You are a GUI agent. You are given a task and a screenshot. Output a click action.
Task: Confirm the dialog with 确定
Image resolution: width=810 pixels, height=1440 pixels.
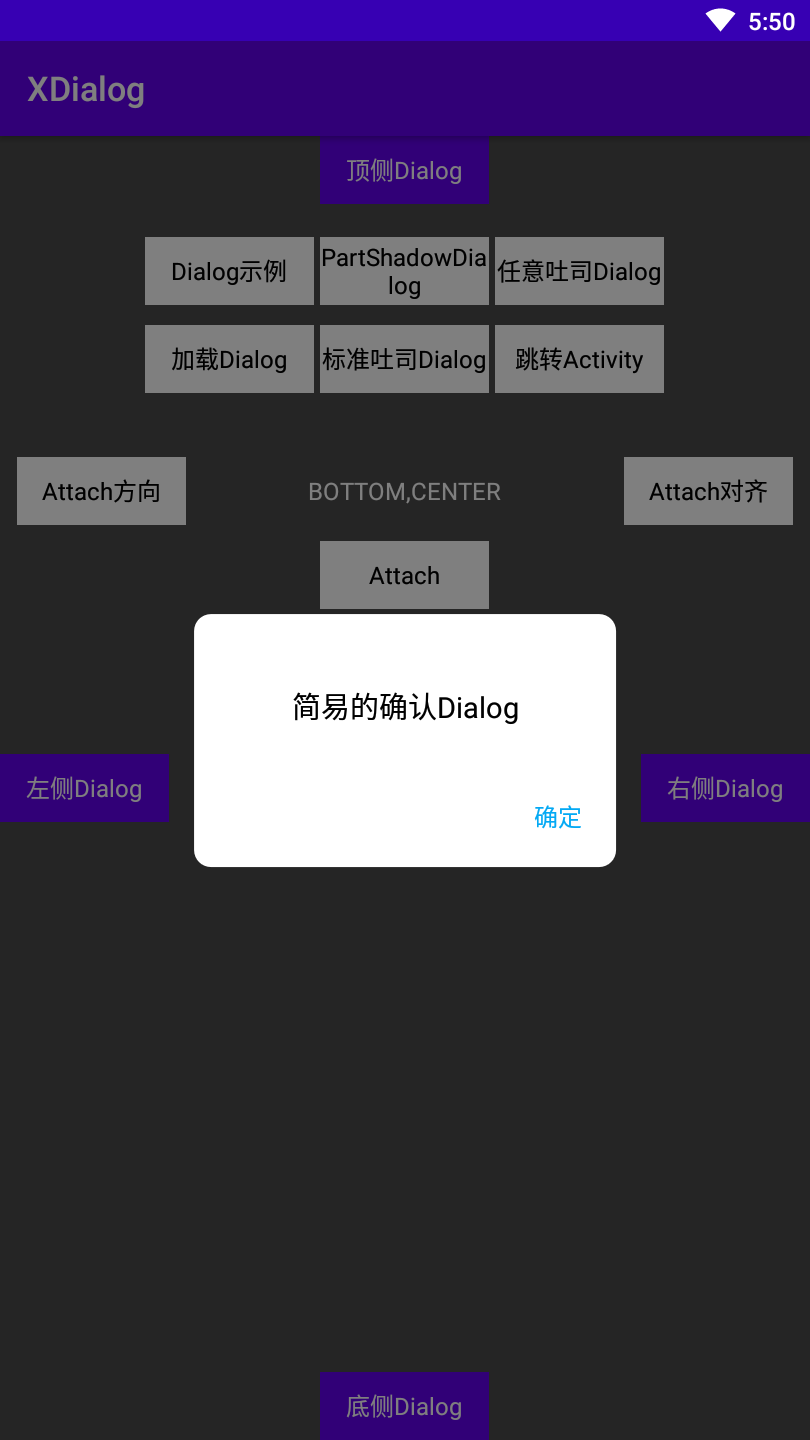click(557, 817)
